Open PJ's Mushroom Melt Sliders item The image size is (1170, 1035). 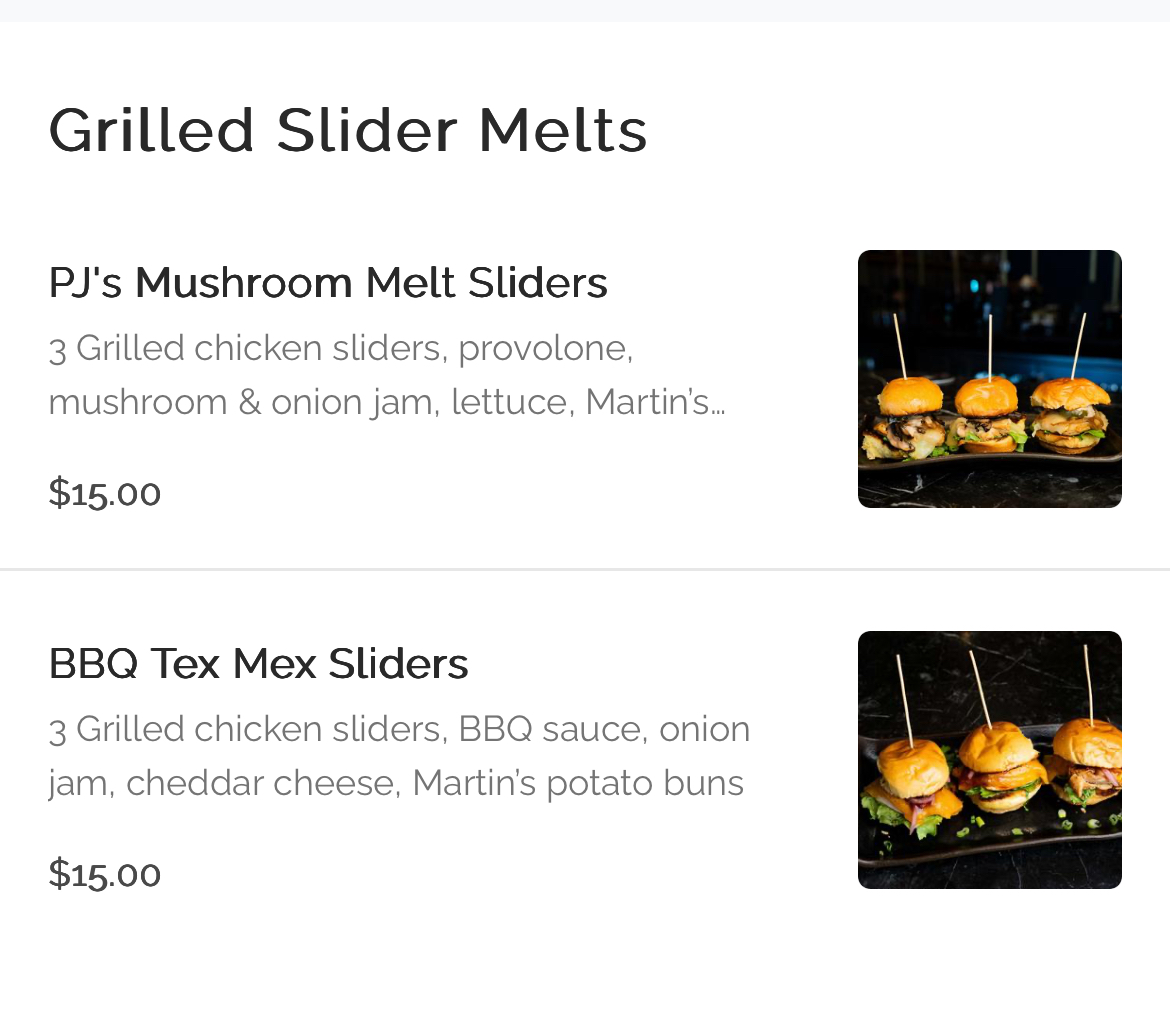tap(328, 283)
